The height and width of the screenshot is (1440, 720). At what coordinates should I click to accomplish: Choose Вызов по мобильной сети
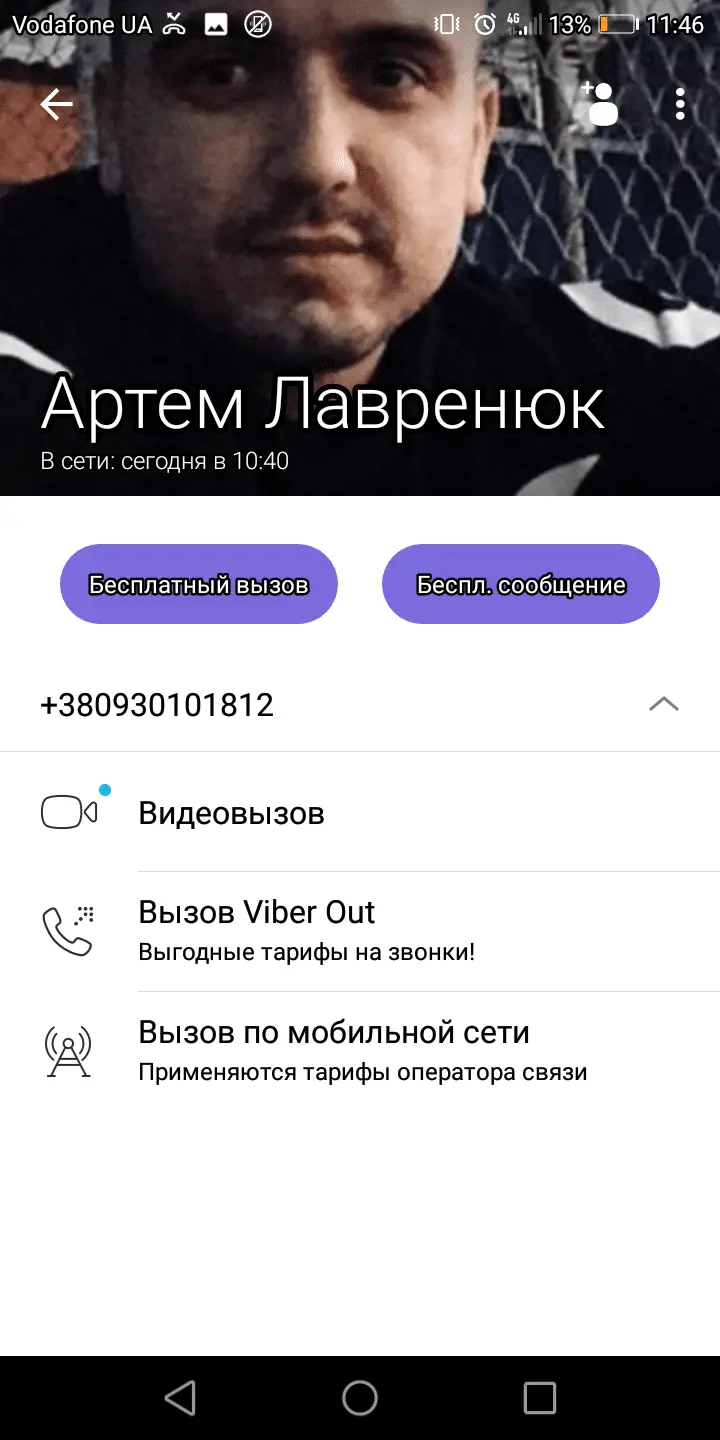(334, 1050)
